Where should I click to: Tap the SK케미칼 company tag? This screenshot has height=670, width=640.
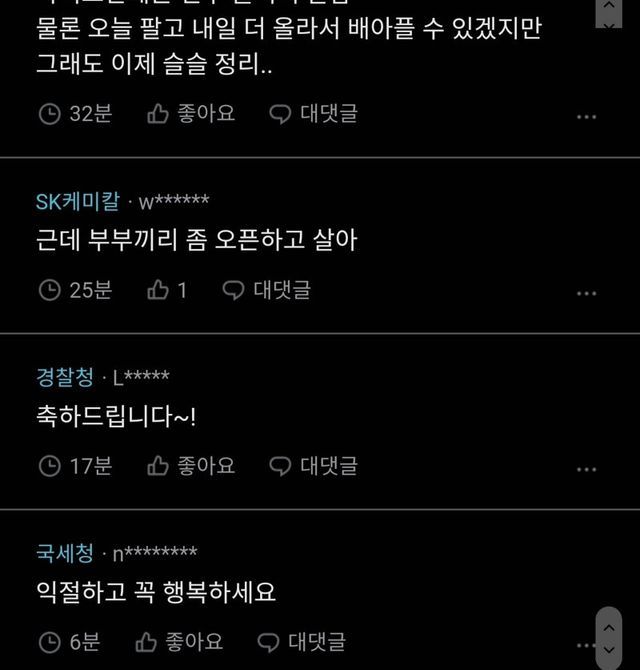(x=77, y=202)
